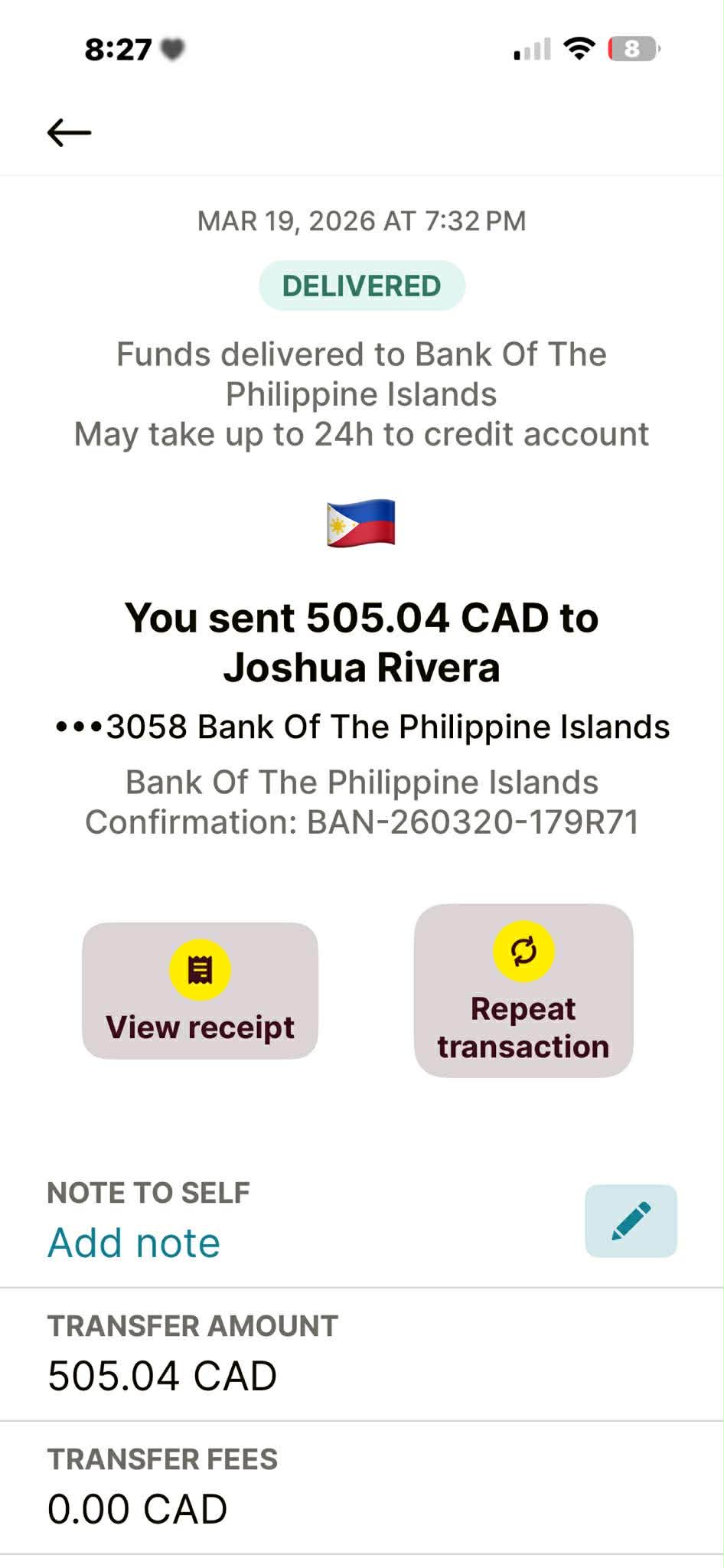Open Add note link
The image size is (724, 1568).
click(x=133, y=1242)
